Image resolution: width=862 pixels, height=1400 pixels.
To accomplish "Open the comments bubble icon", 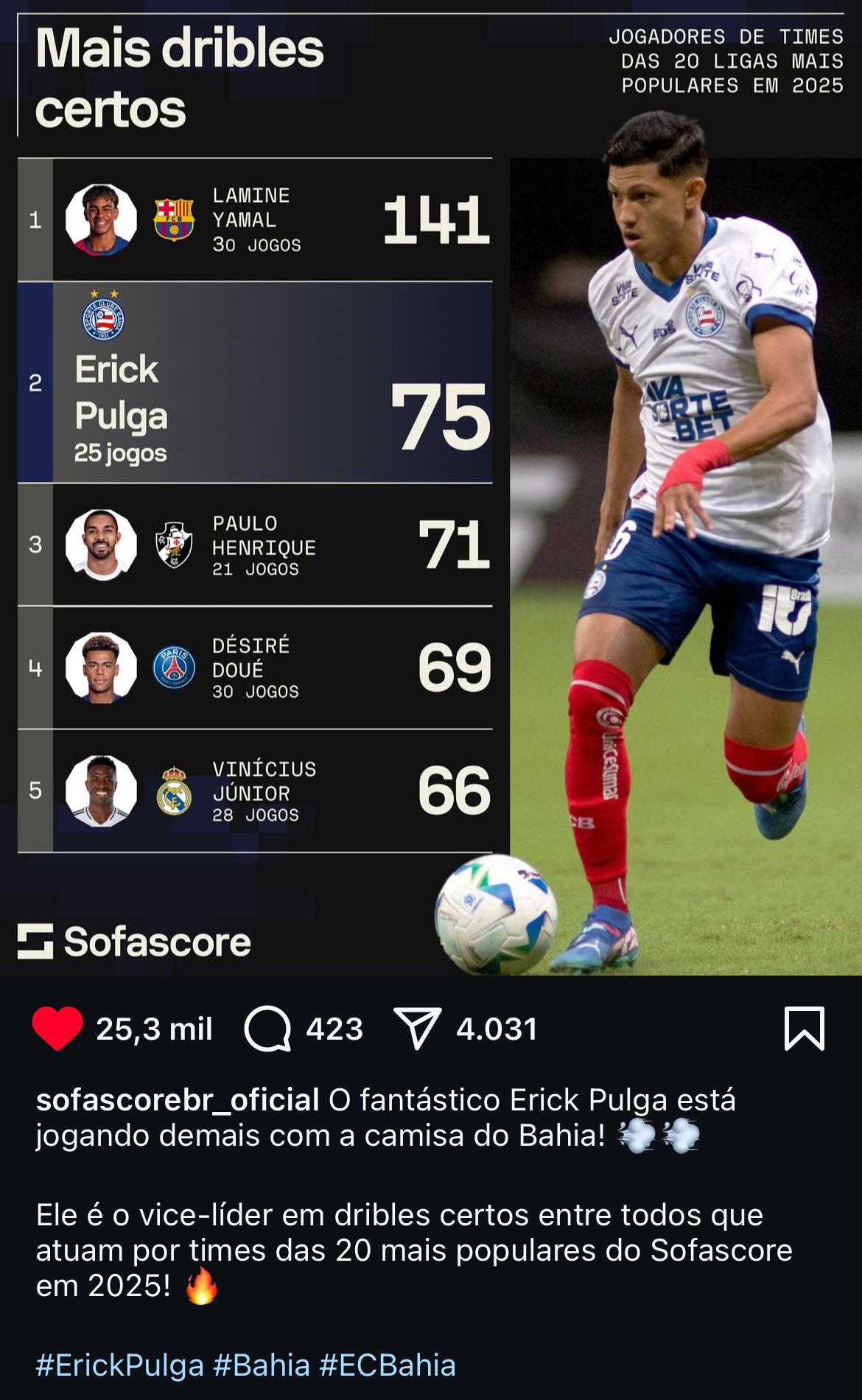I will click(x=267, y=1029).
